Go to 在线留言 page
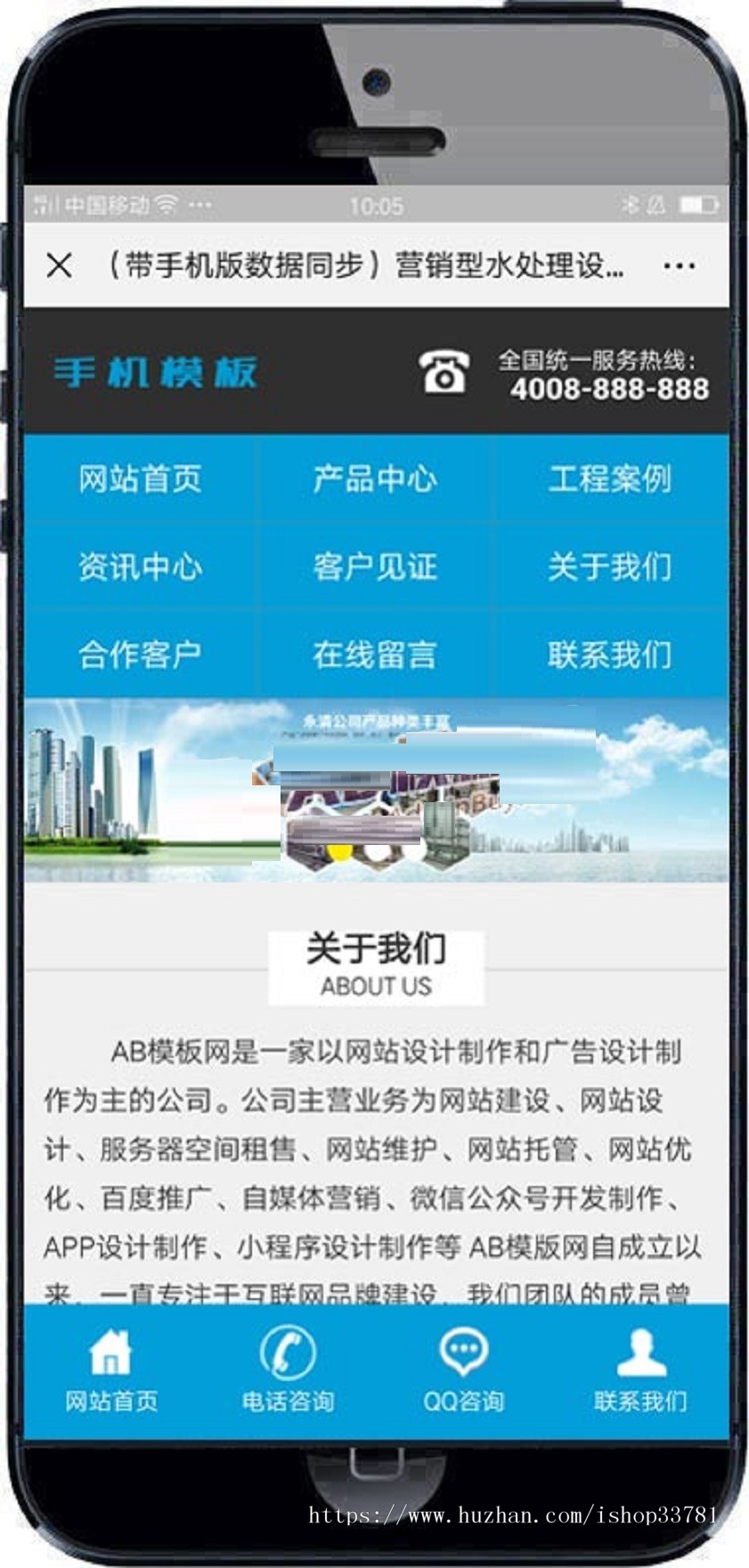Screen dimensions: 749x1568 click(375, 654)
